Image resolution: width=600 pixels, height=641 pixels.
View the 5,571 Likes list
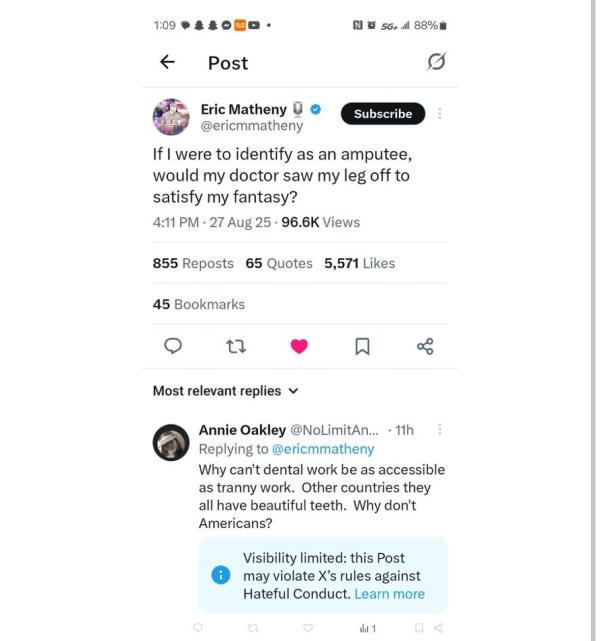coord(359,263)
